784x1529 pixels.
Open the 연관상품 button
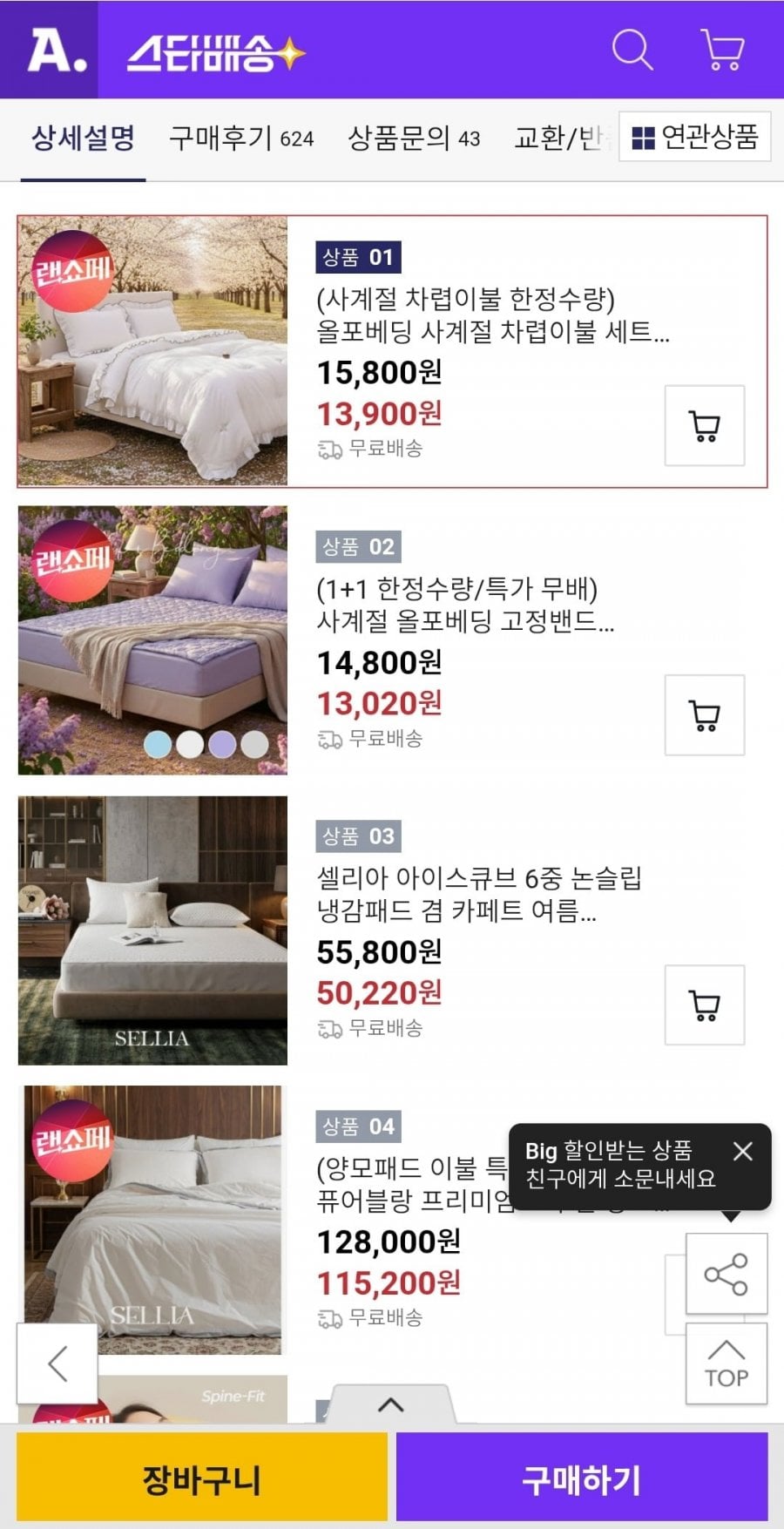[x=694, y=137]
